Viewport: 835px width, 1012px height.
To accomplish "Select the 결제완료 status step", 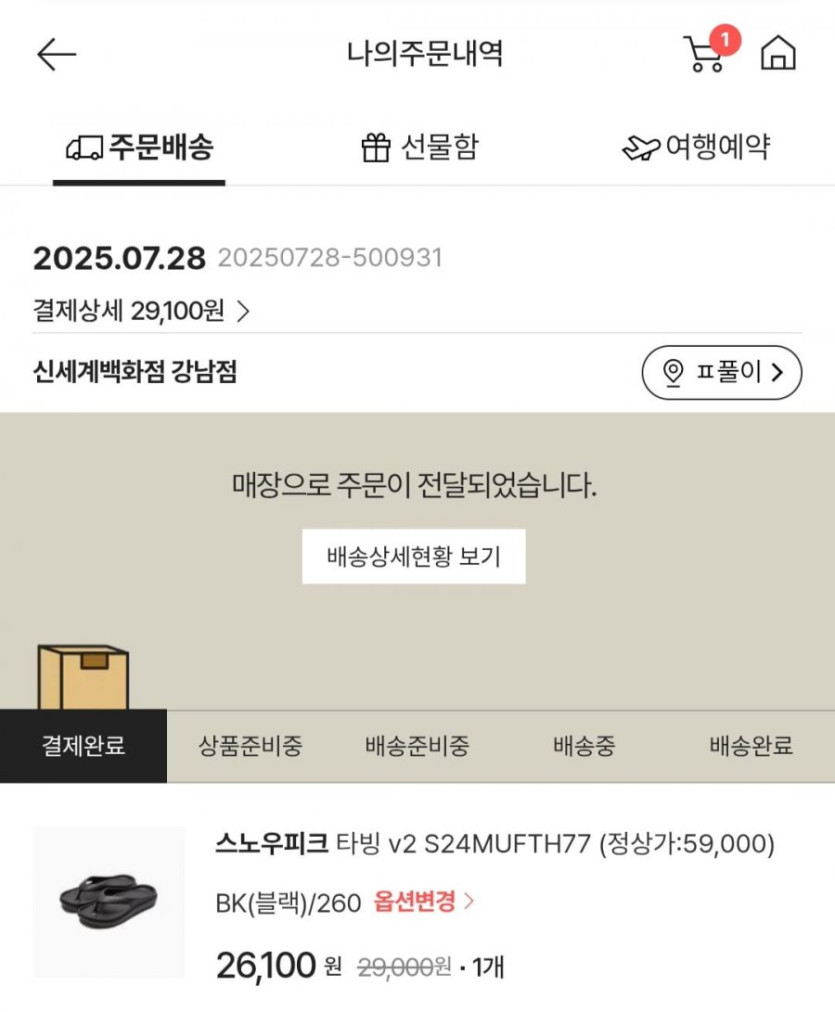I will pos(83,745).
